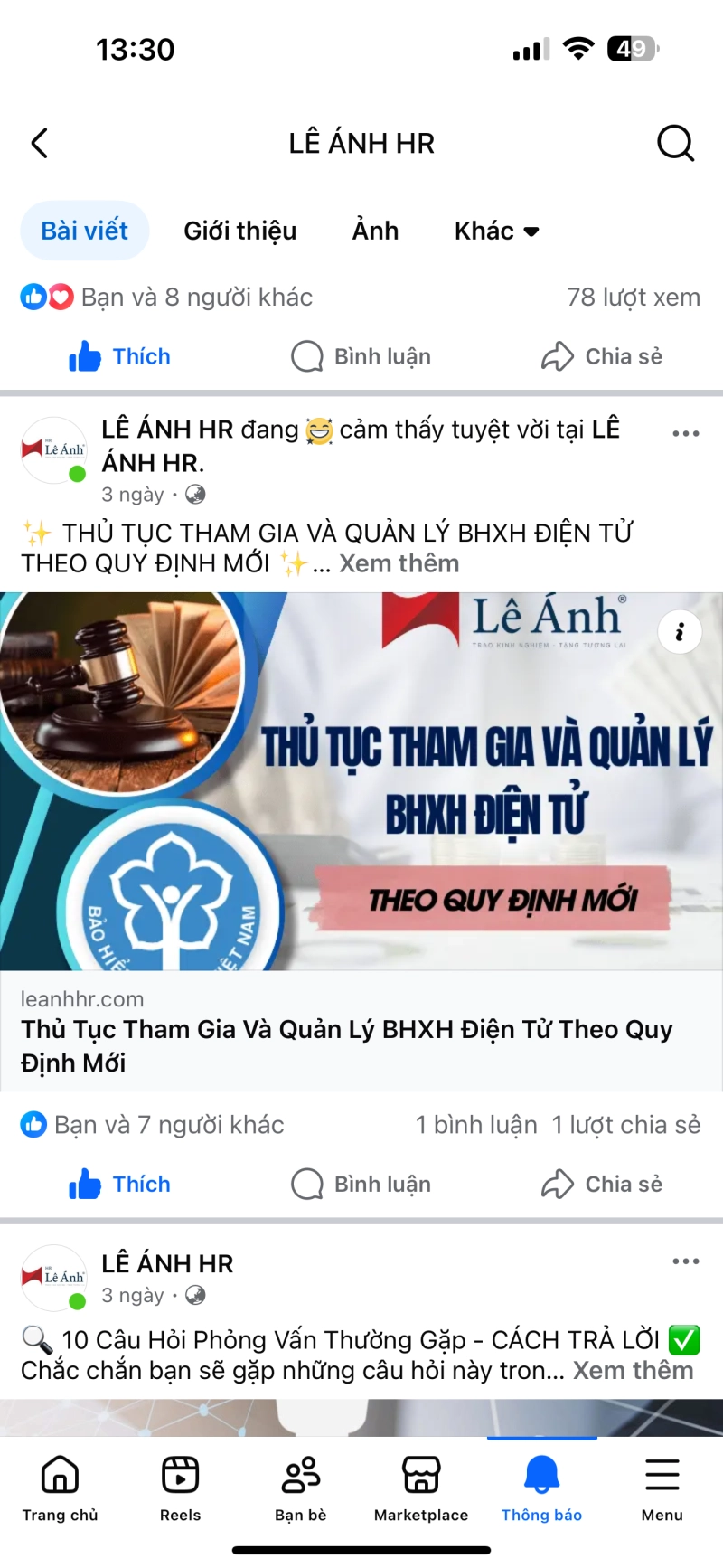
Task: Open the leanhhr.com article link card
Action: 361,1031
